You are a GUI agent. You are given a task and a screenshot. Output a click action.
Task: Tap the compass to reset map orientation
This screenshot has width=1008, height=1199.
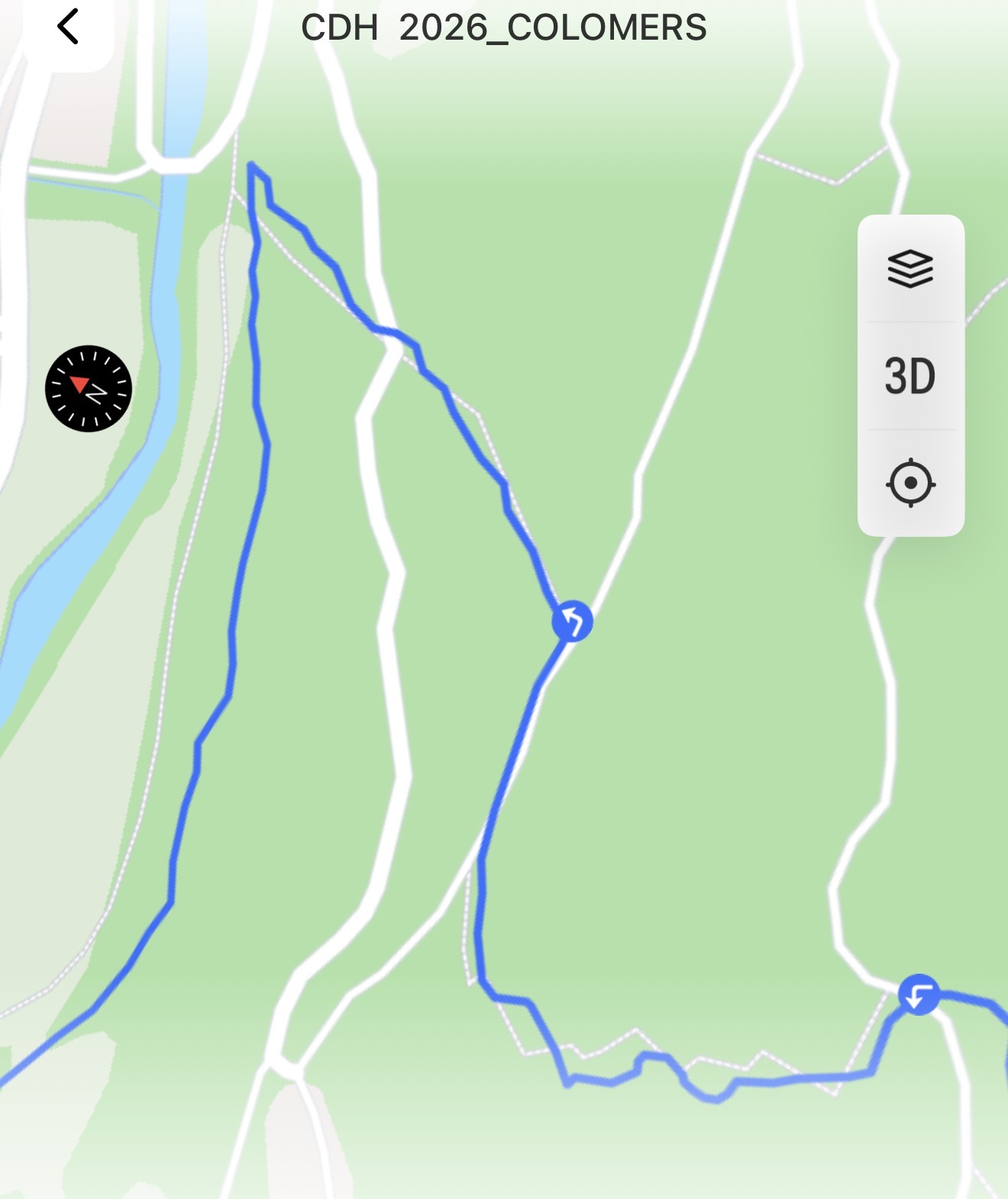point(89,388)
